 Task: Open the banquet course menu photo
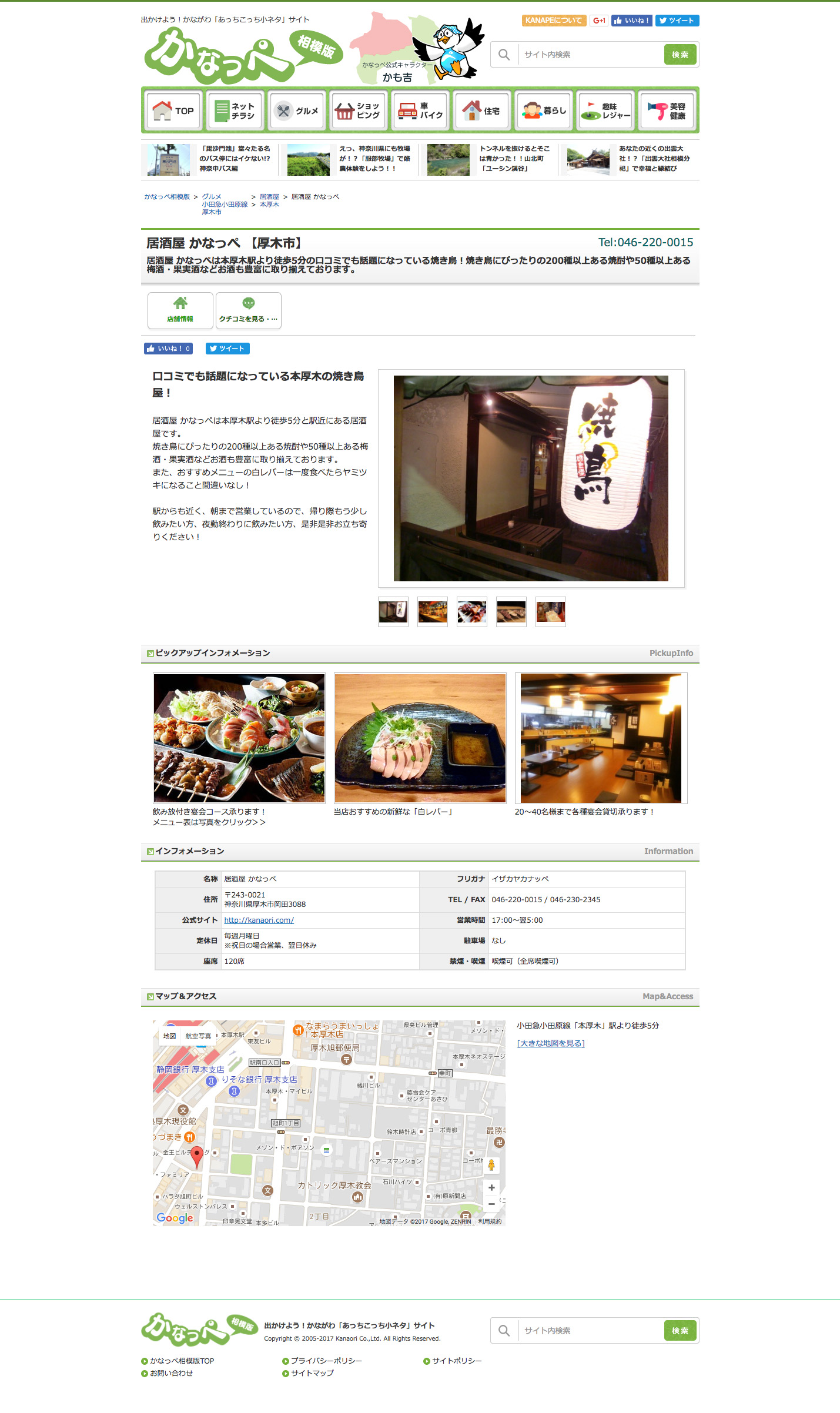pos(239,738)
